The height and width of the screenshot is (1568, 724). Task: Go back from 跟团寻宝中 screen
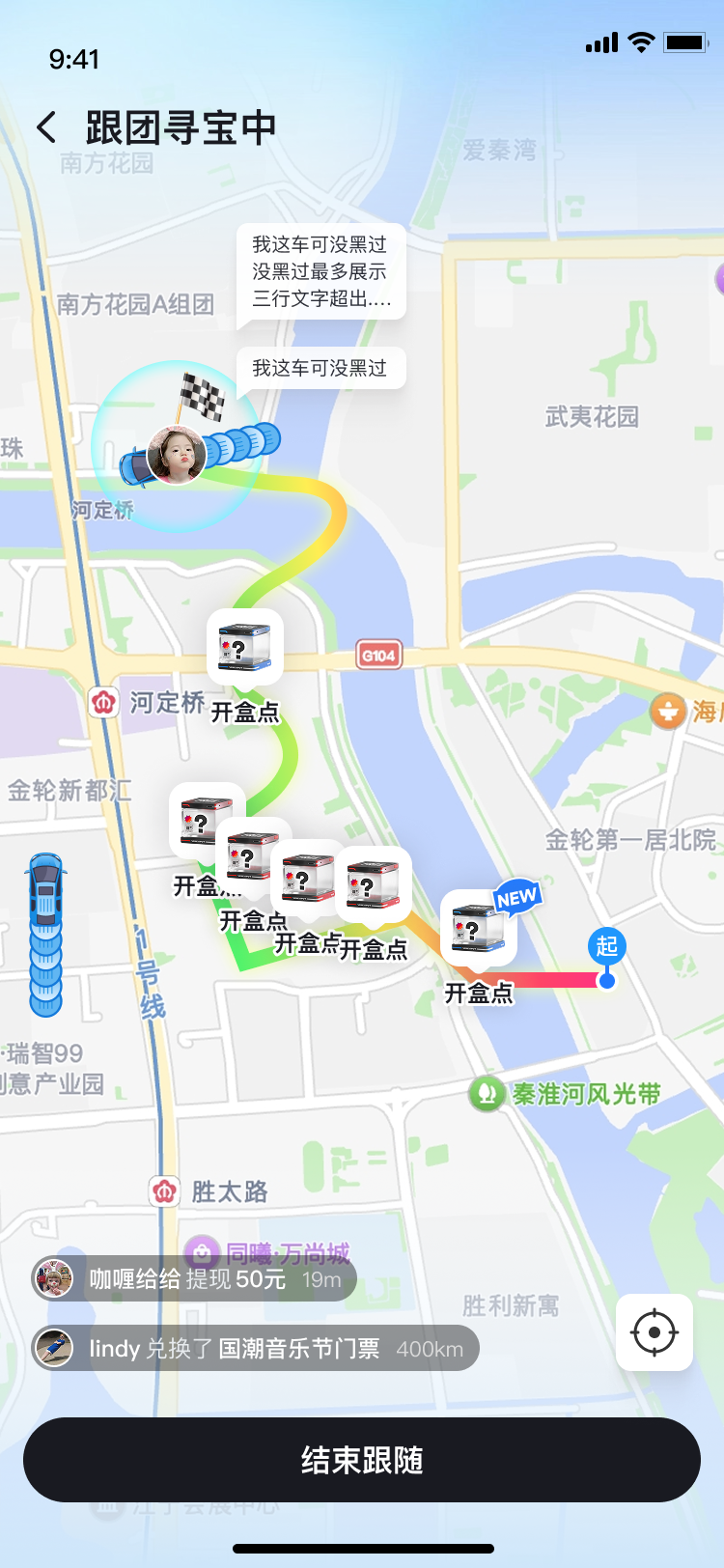(46, 127)
